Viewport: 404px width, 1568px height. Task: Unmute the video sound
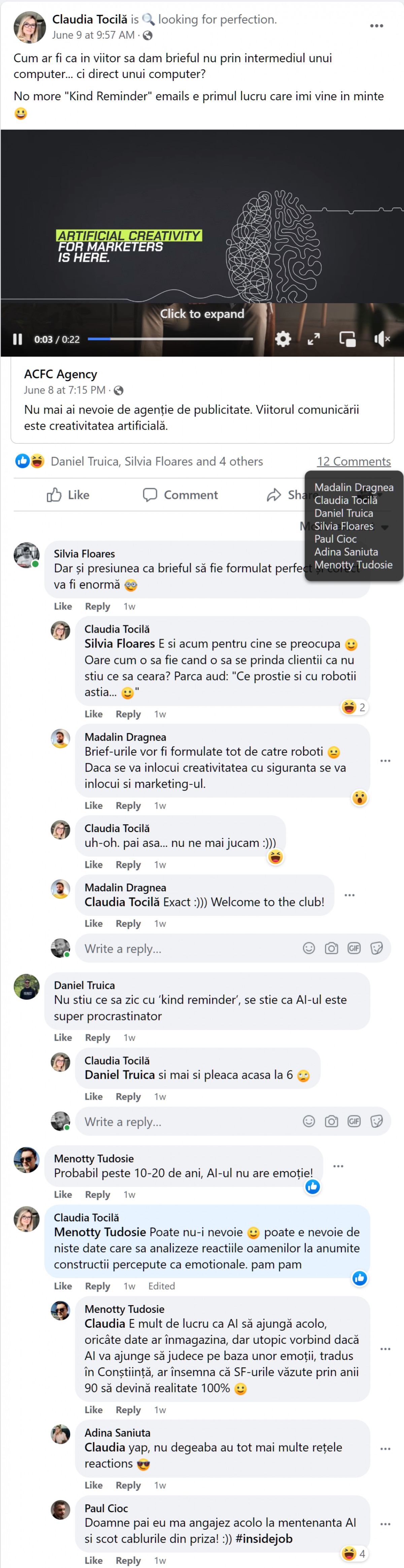(381, 339)
